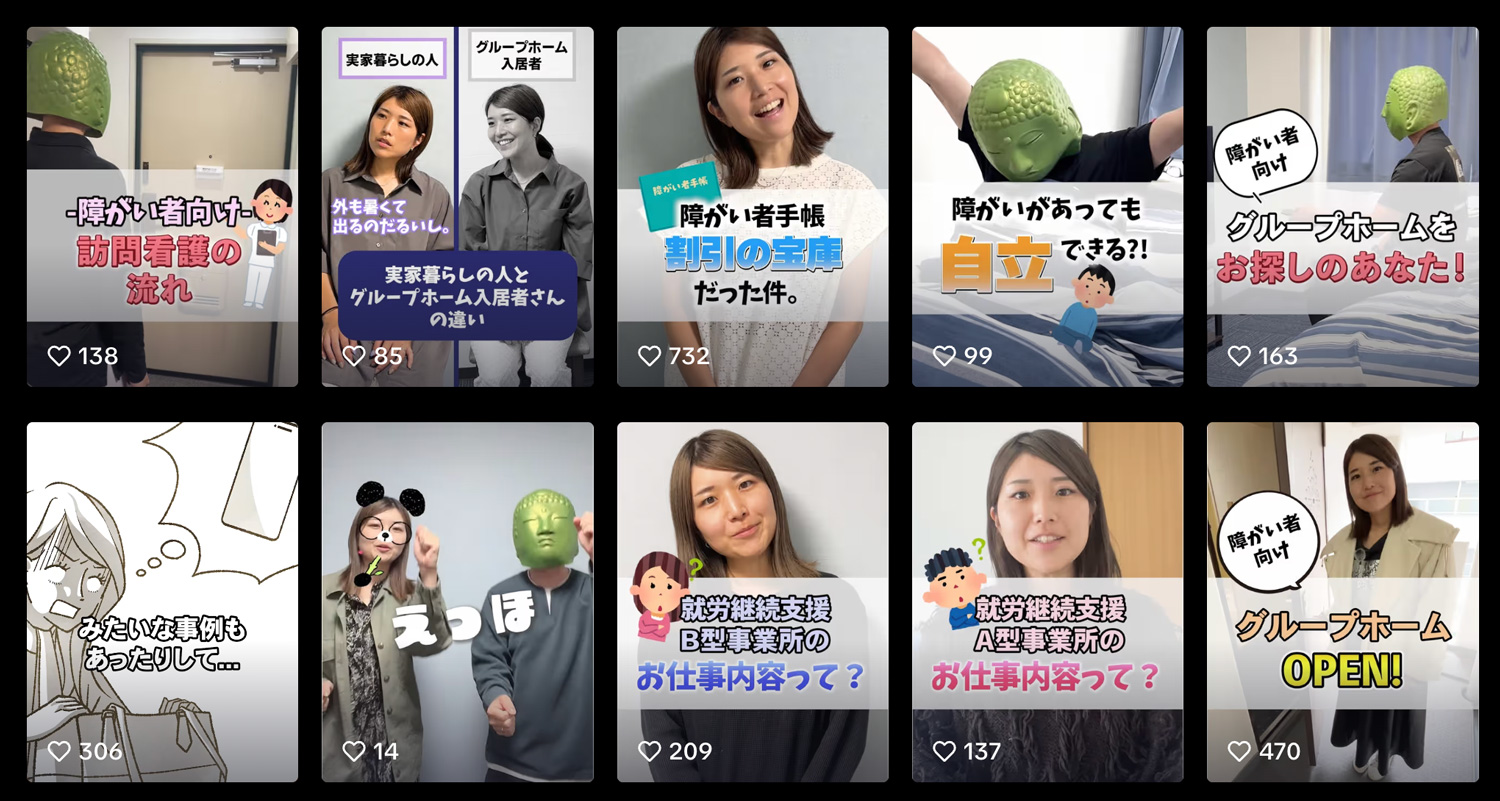Open the 就労継続支援B型事業所 video

[x=752, y=601]
